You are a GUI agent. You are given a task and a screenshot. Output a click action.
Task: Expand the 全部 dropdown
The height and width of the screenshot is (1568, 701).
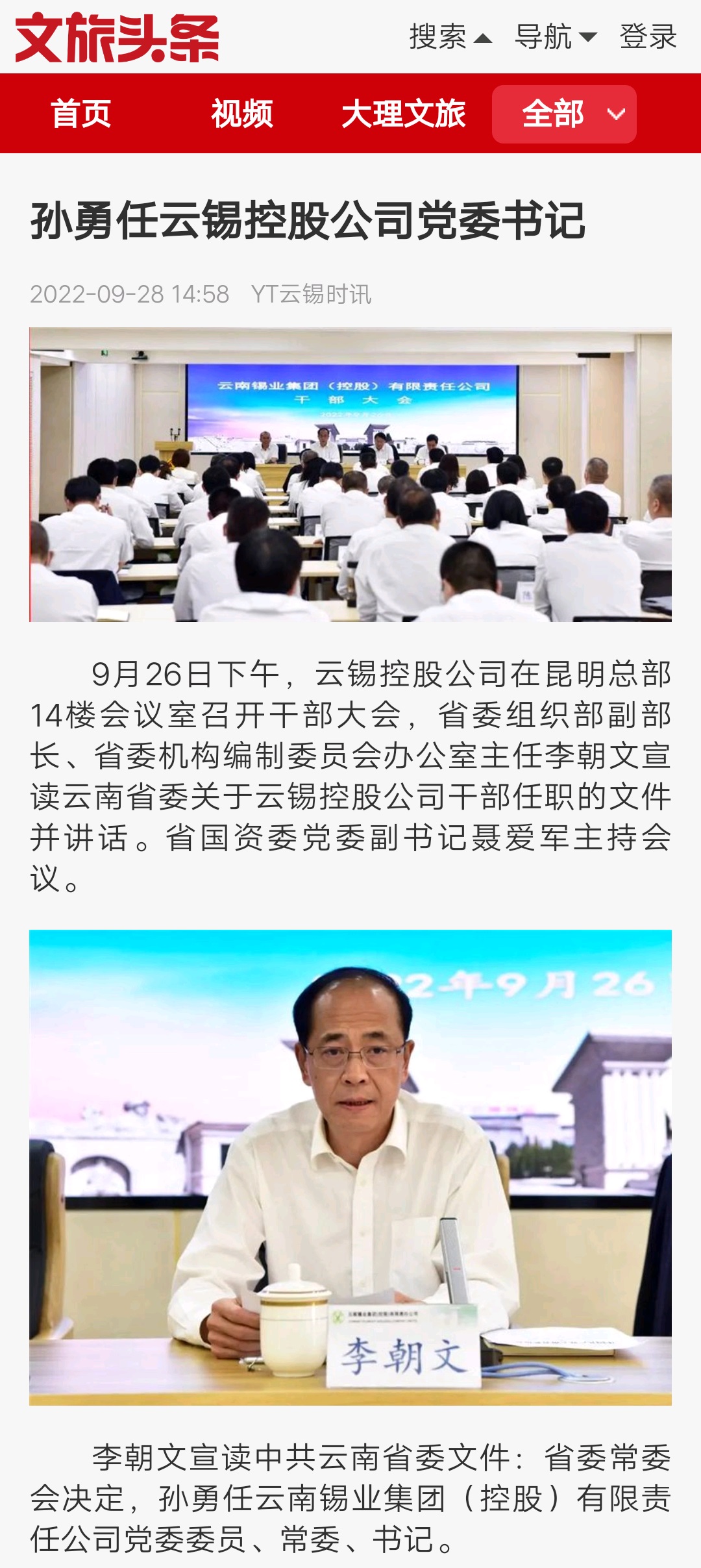tap(564, 114)
